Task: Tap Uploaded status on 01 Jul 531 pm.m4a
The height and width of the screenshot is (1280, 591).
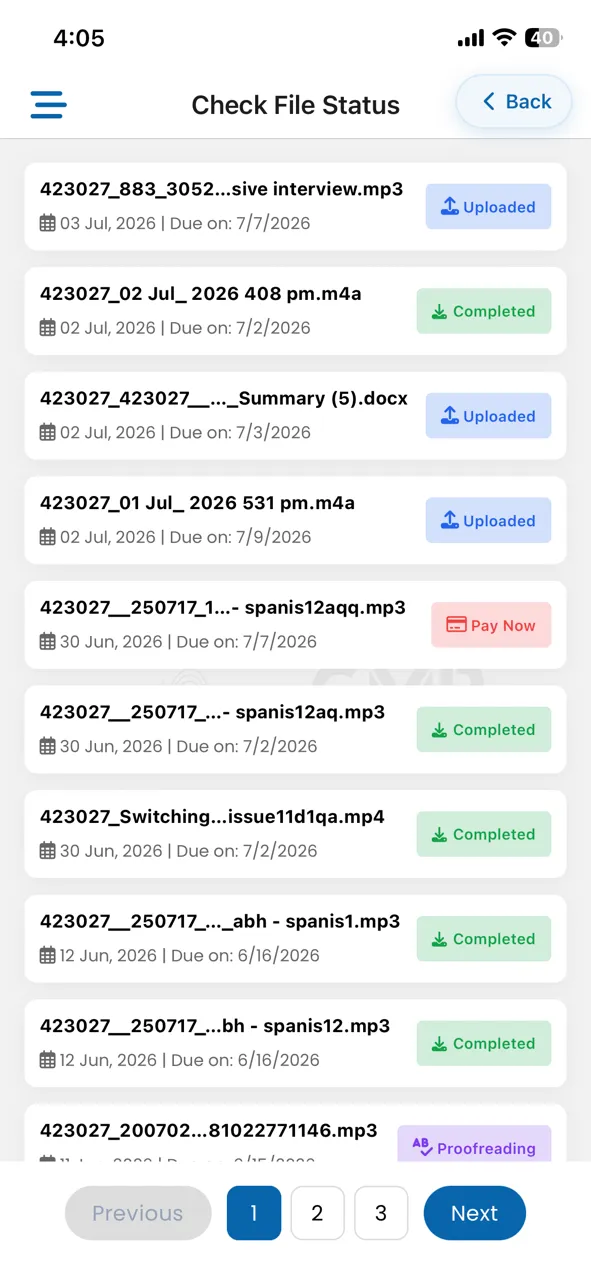Action: pyautogui.click(x=488, y=520)
